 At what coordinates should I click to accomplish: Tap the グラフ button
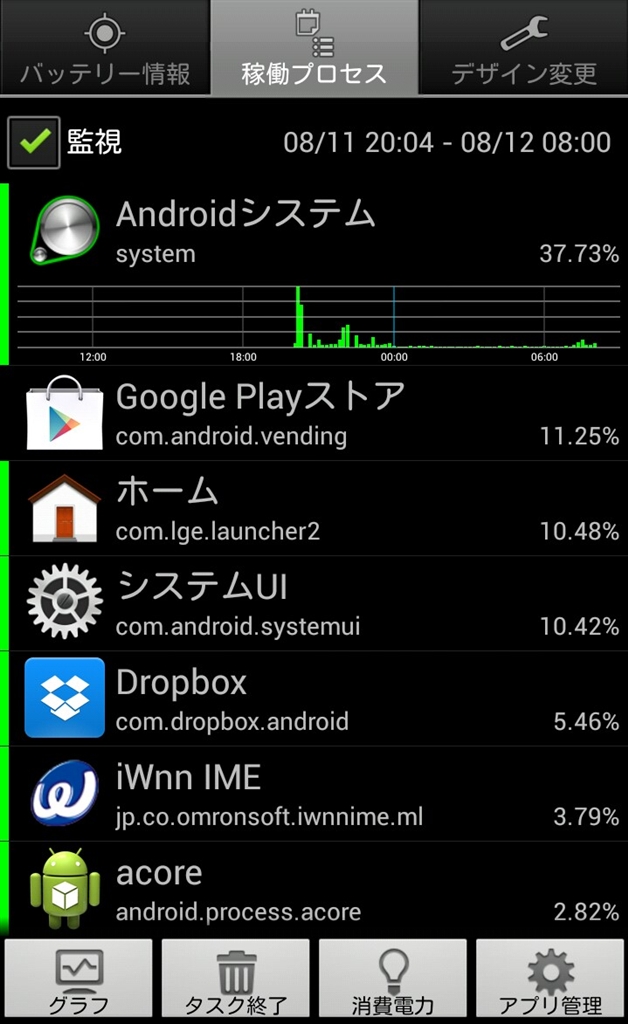tap(79, 980)
